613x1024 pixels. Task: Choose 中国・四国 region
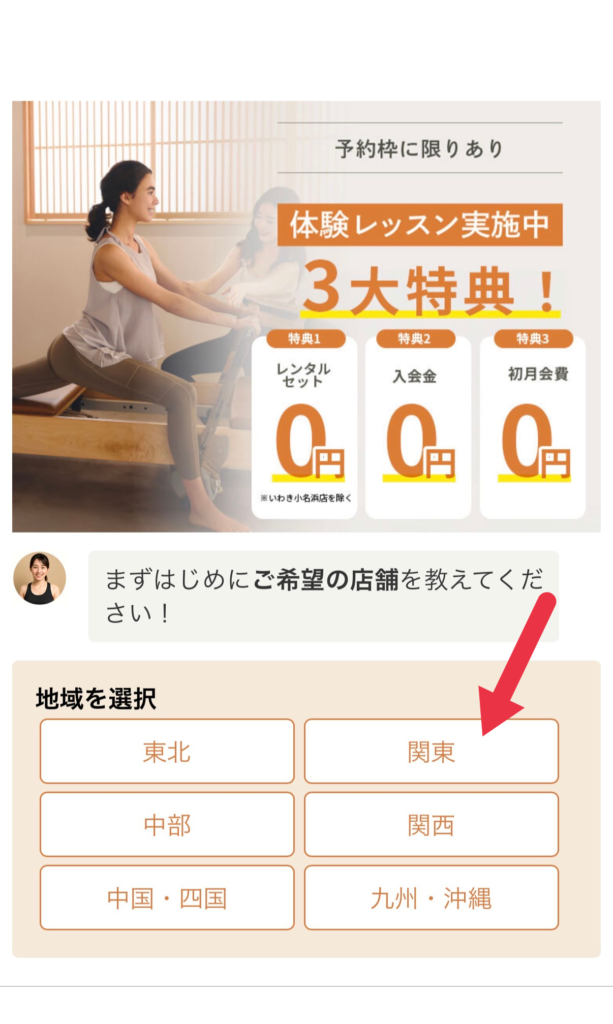tap(167, 898)
